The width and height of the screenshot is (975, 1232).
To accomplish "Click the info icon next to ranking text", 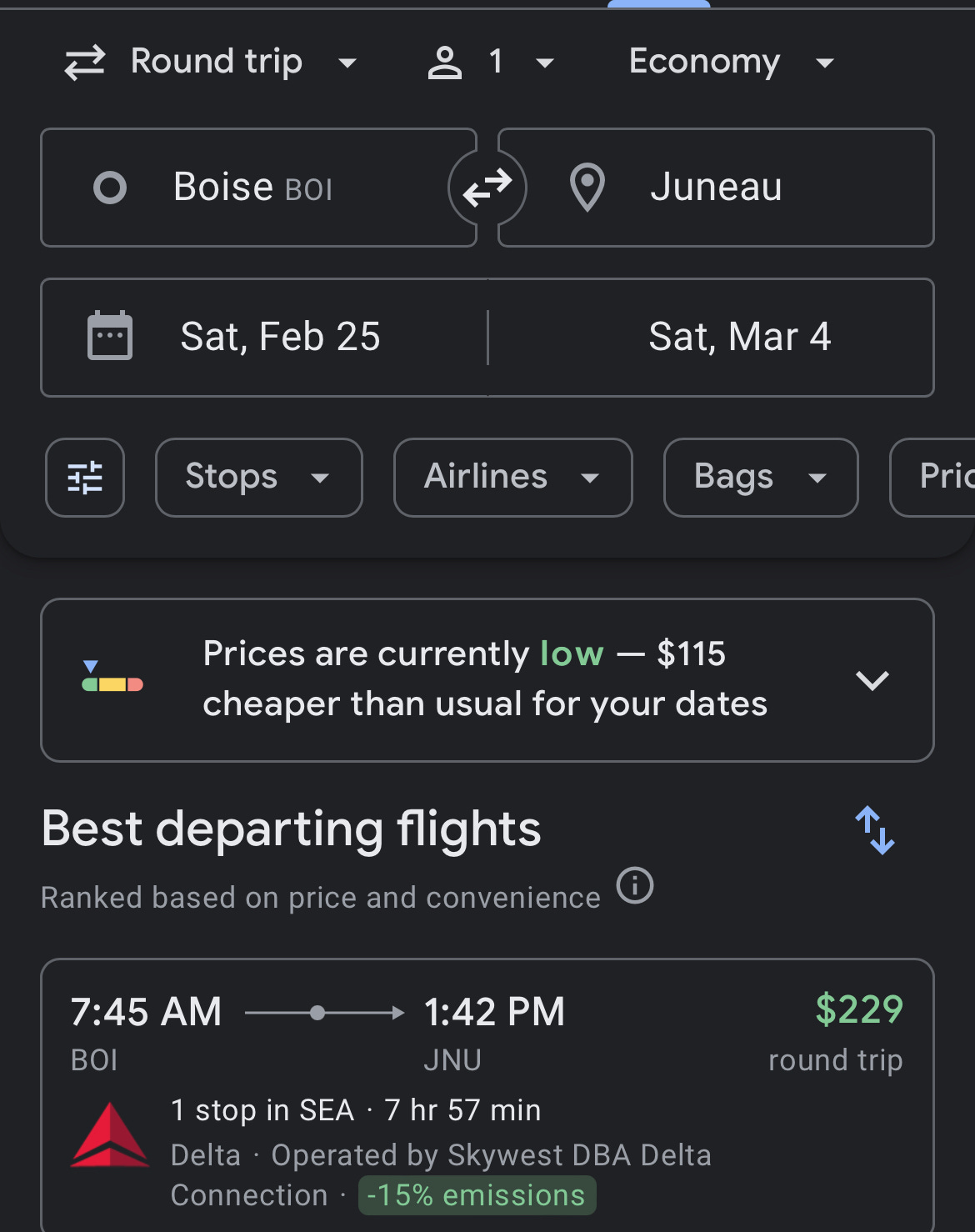I will (x=634, y=887).
